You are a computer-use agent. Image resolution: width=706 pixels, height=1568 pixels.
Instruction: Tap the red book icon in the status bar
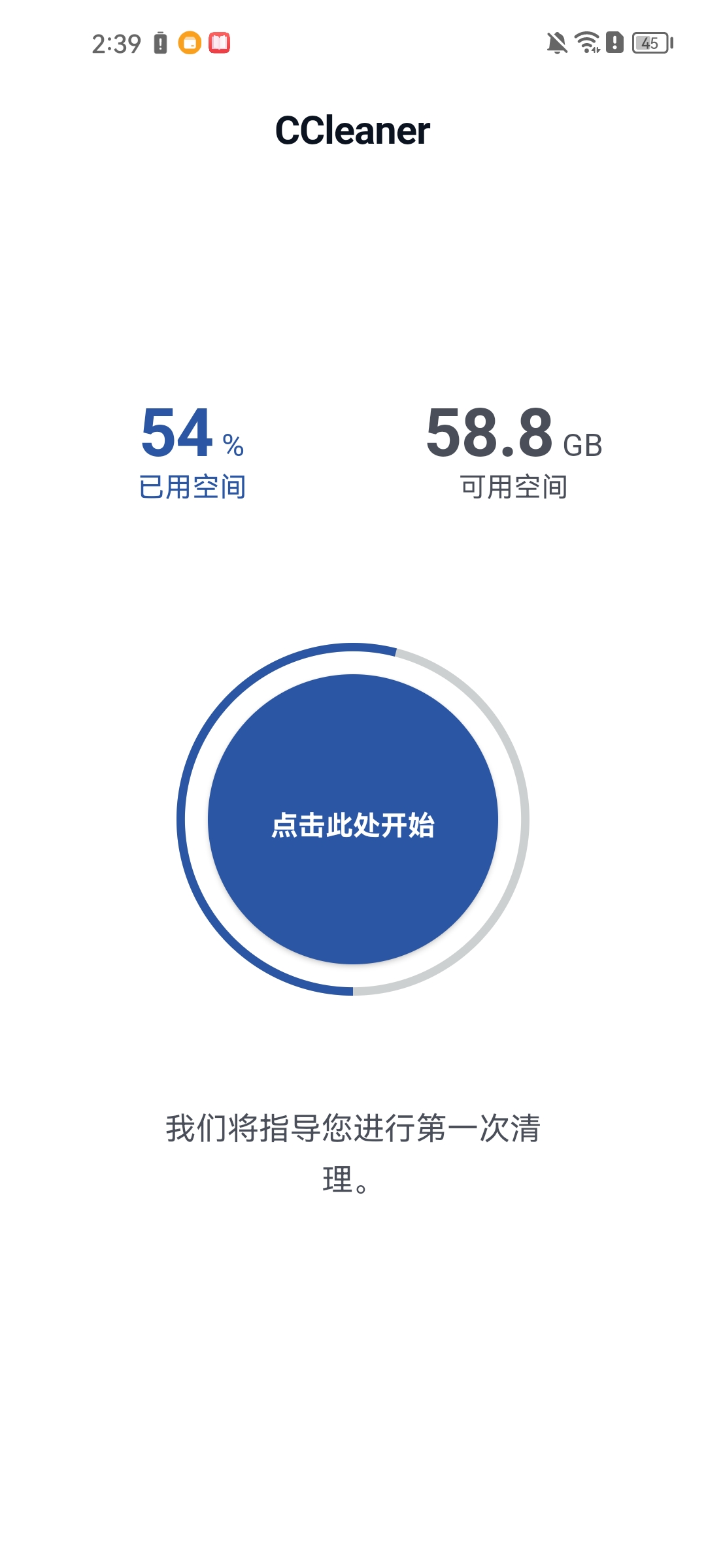tap(221, 43)
